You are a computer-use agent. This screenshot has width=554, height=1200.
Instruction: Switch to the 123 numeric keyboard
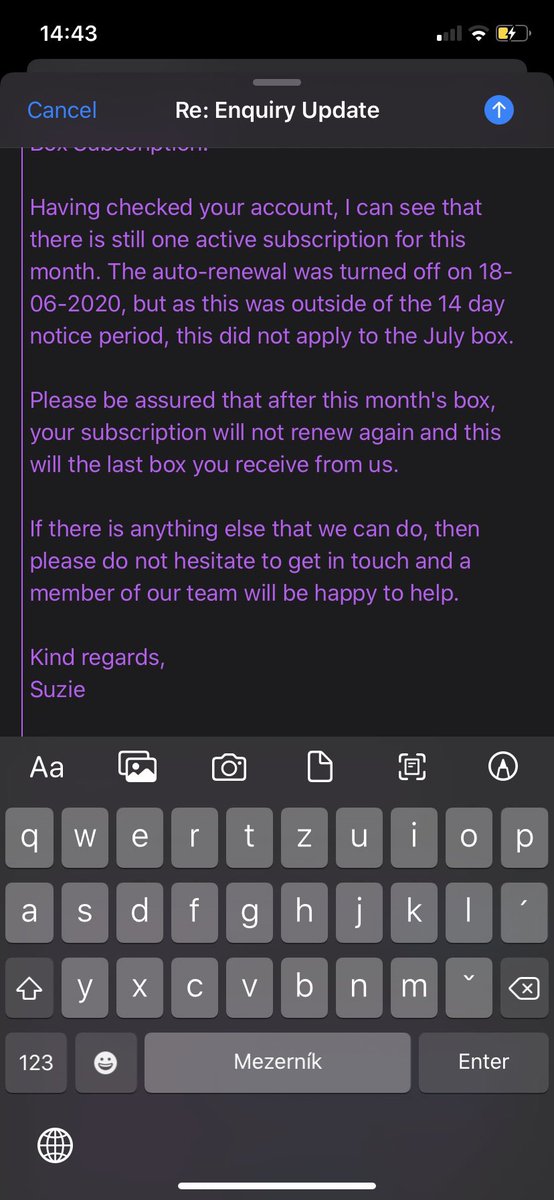(x=36, y=1062)
